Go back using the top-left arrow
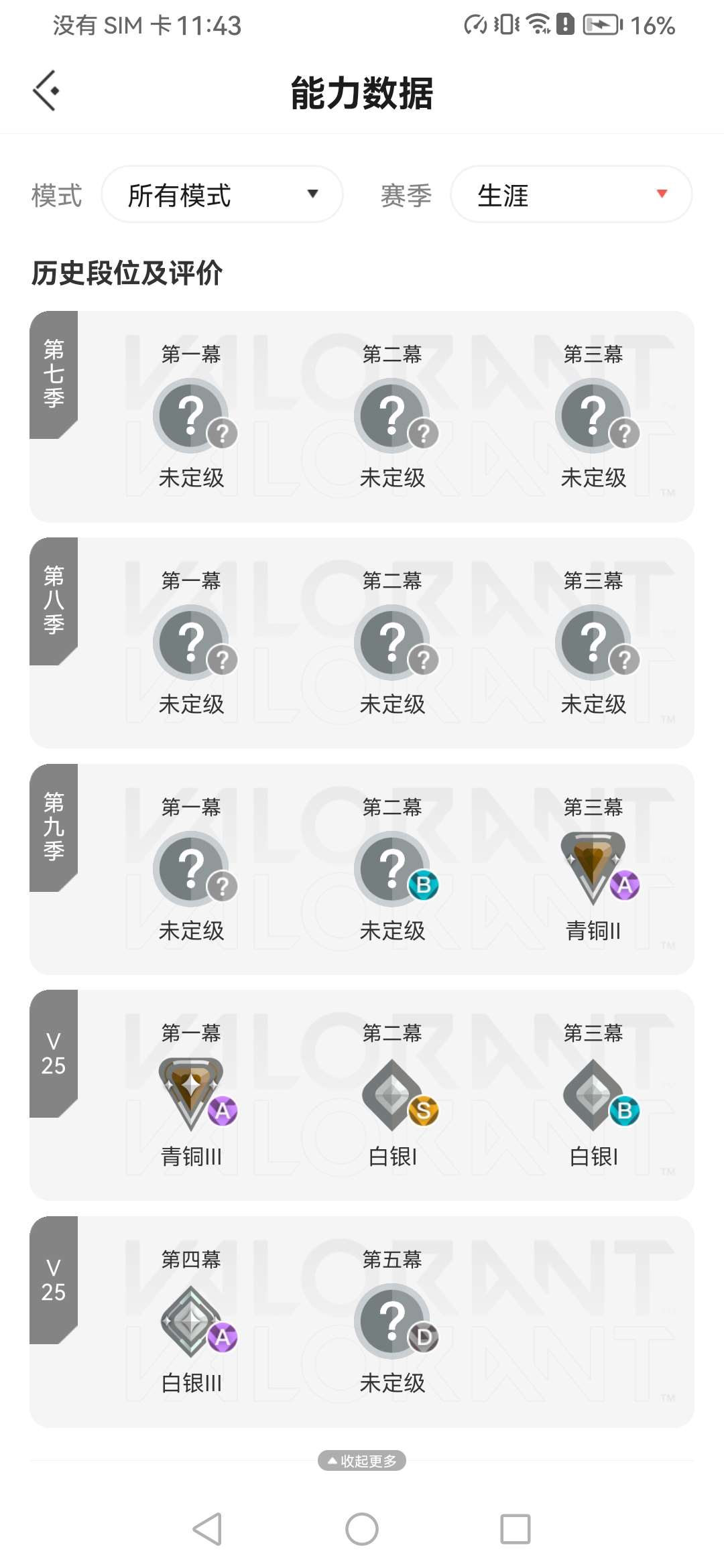The image size is (724, 1568). [x=46, y=90]
